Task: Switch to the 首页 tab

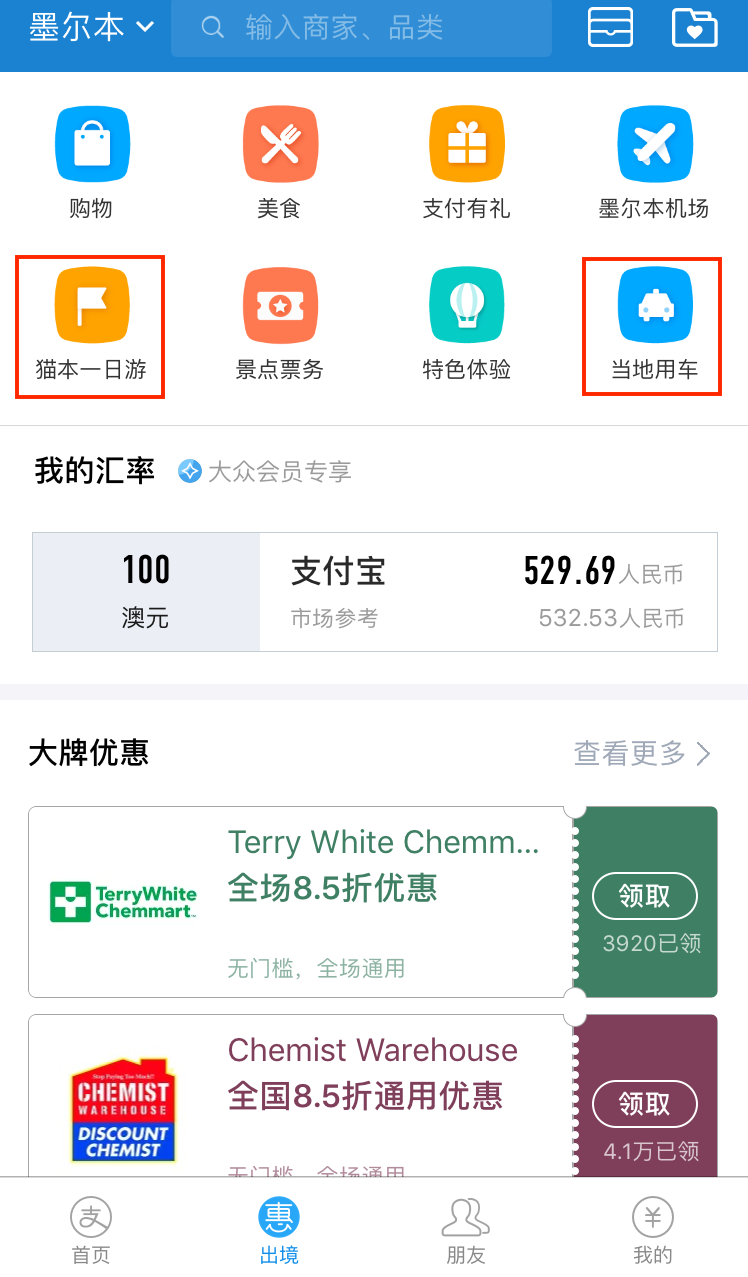Action: coord(91,1231)
